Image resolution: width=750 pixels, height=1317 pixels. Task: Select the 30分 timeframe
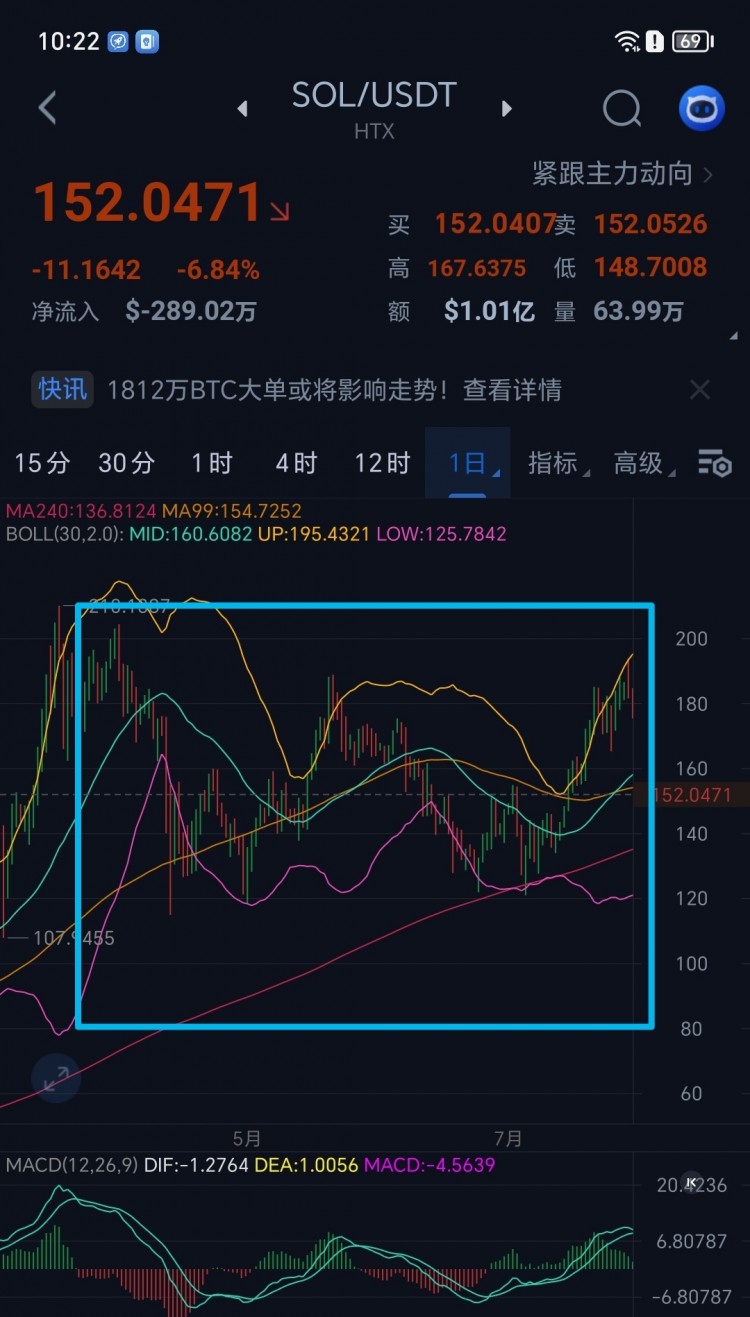point(126,463)
